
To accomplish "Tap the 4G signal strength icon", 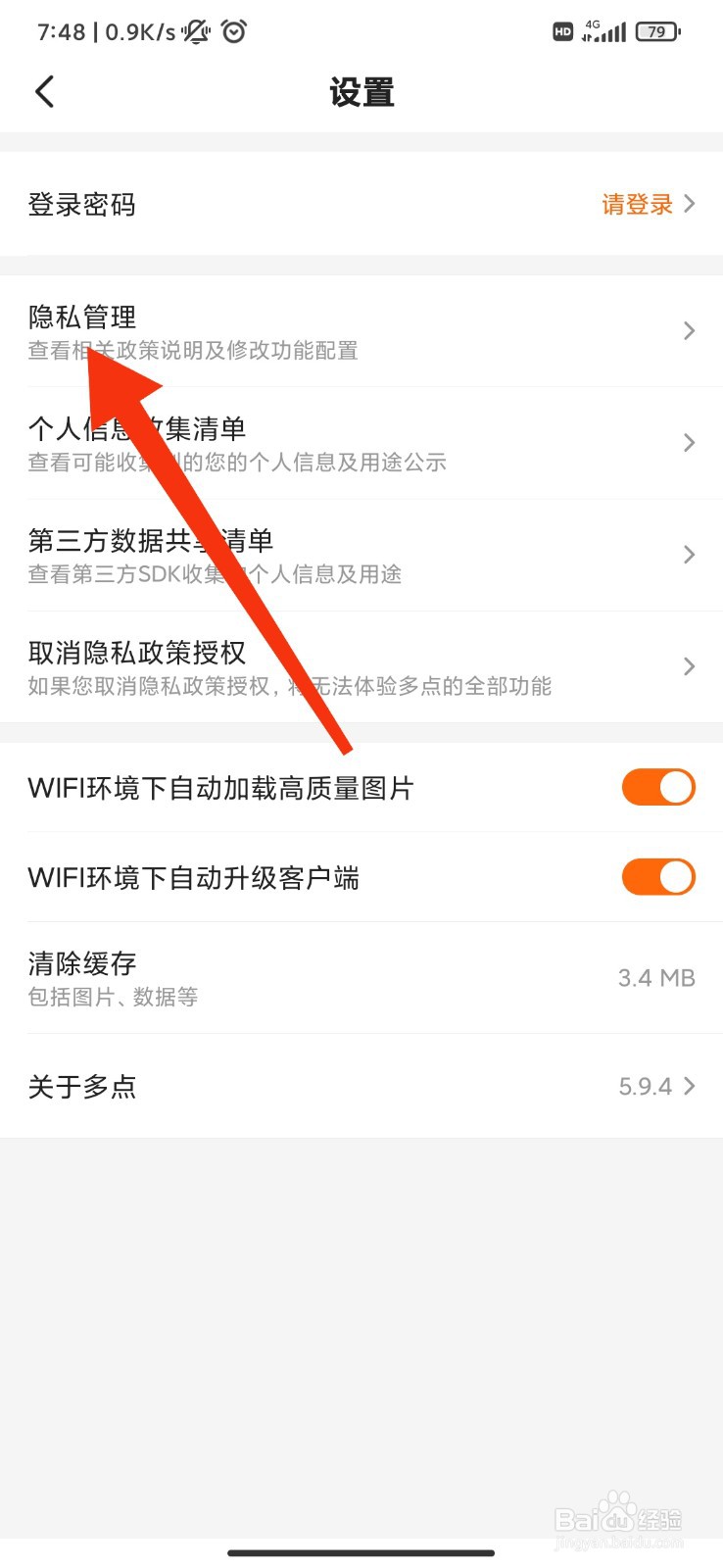I will 605,32.
